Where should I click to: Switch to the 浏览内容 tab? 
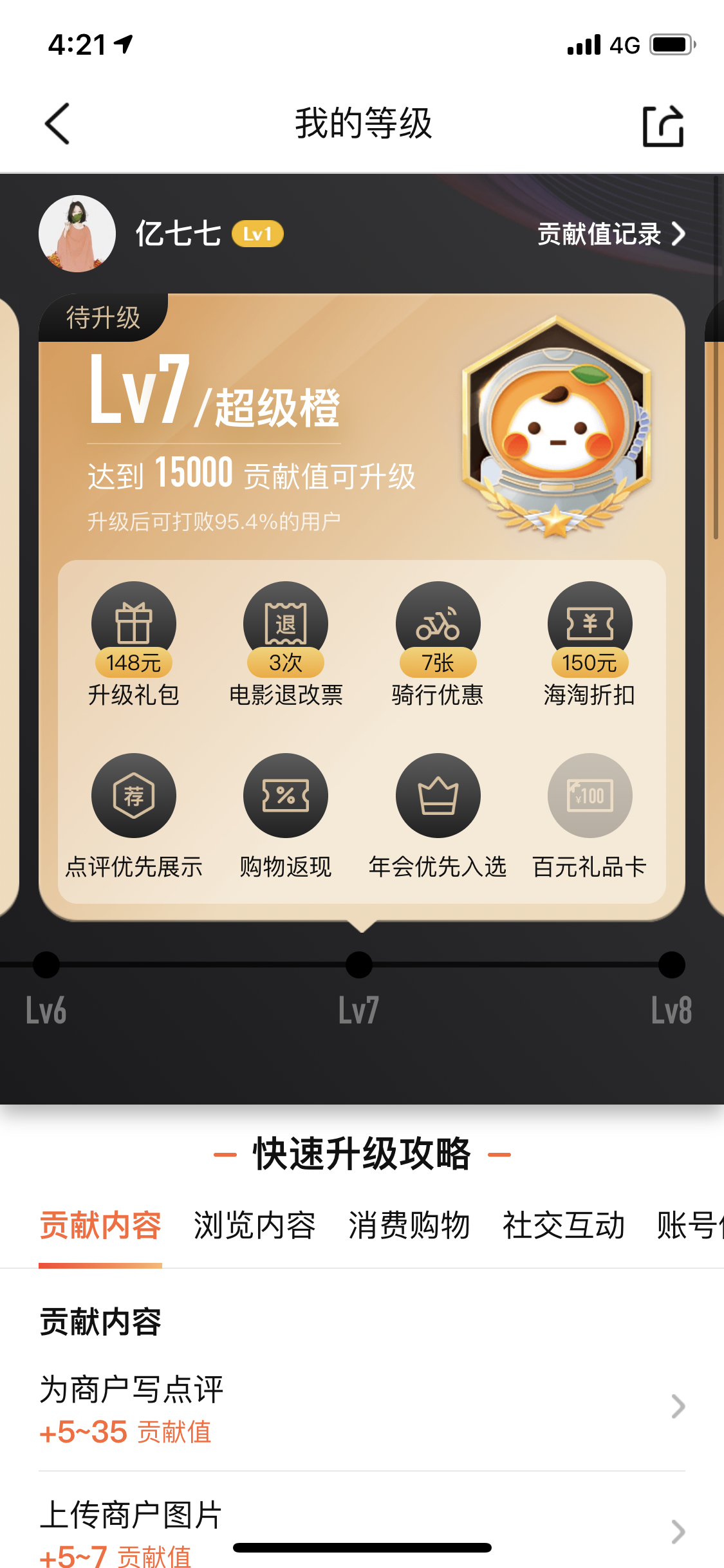point(255,1225)
